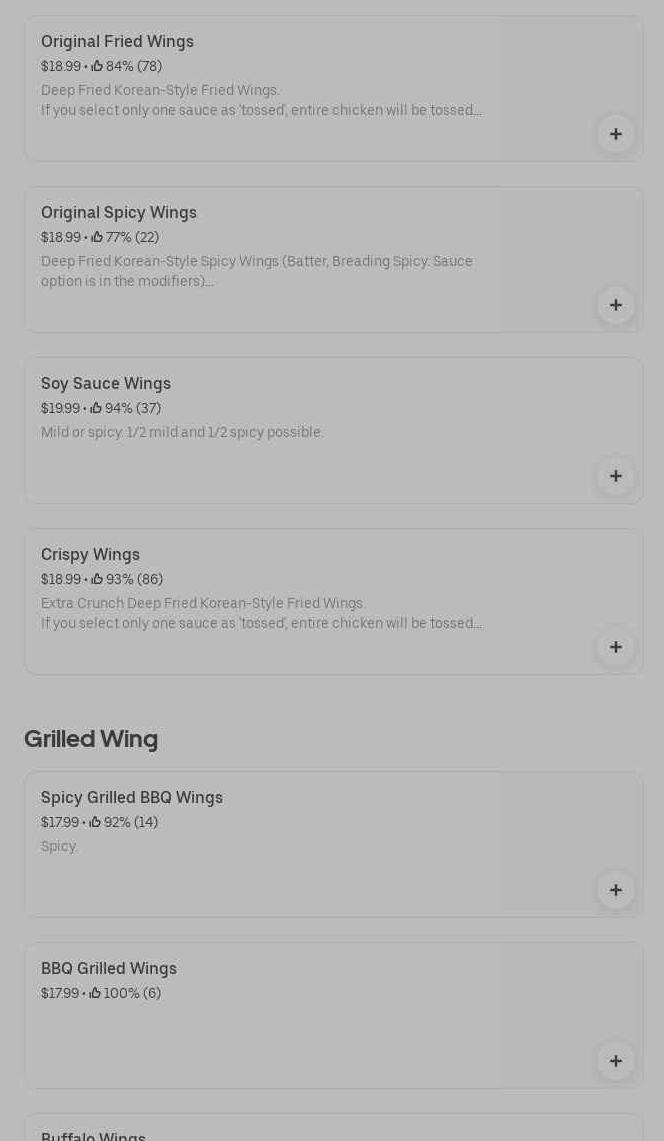664x1141 pixels.
Task: Add Original Spicy Wings to cart
Action: pos(615,305)
